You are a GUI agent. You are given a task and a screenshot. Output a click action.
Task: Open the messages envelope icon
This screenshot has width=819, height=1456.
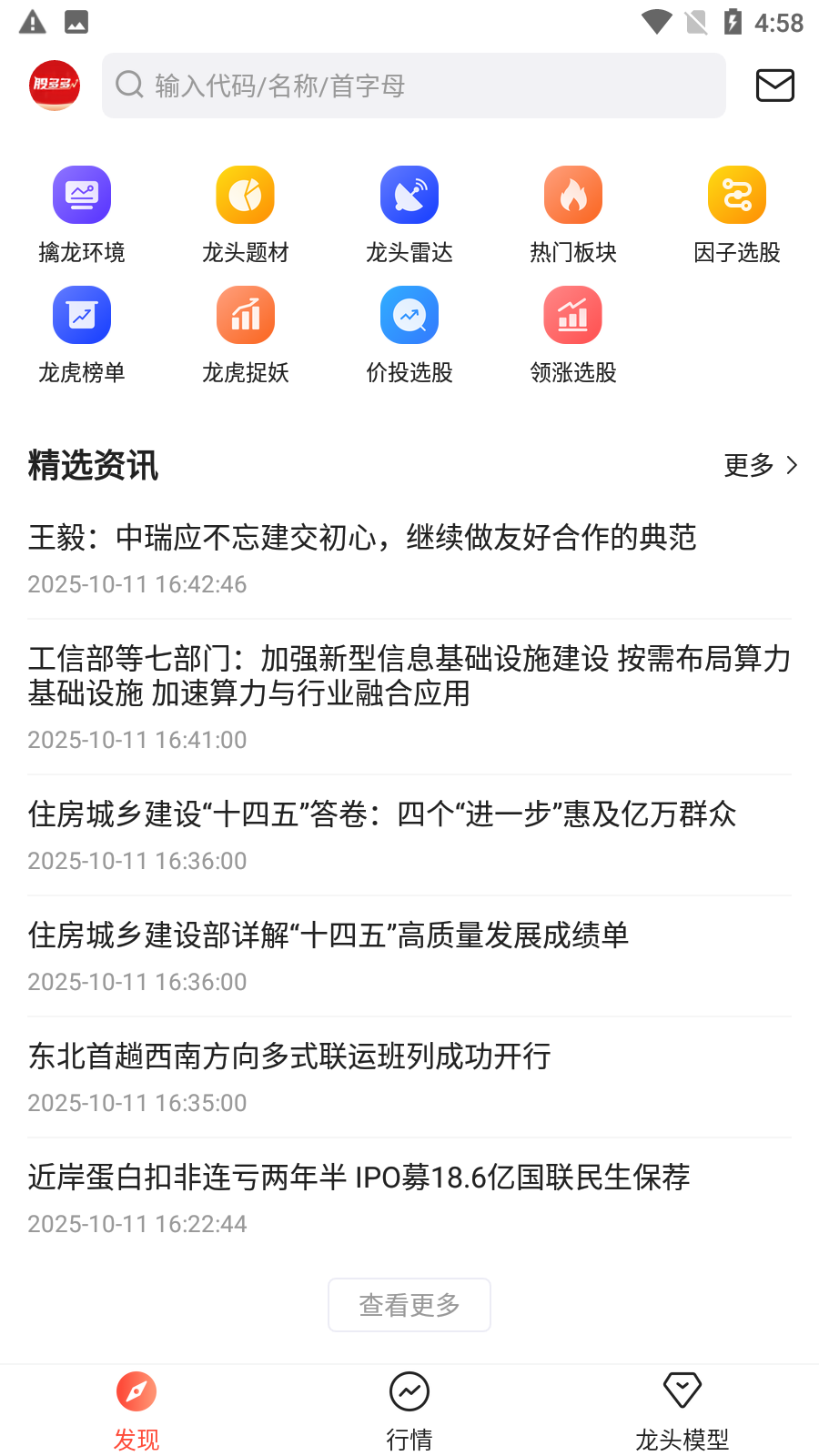[x=775, y=86]
